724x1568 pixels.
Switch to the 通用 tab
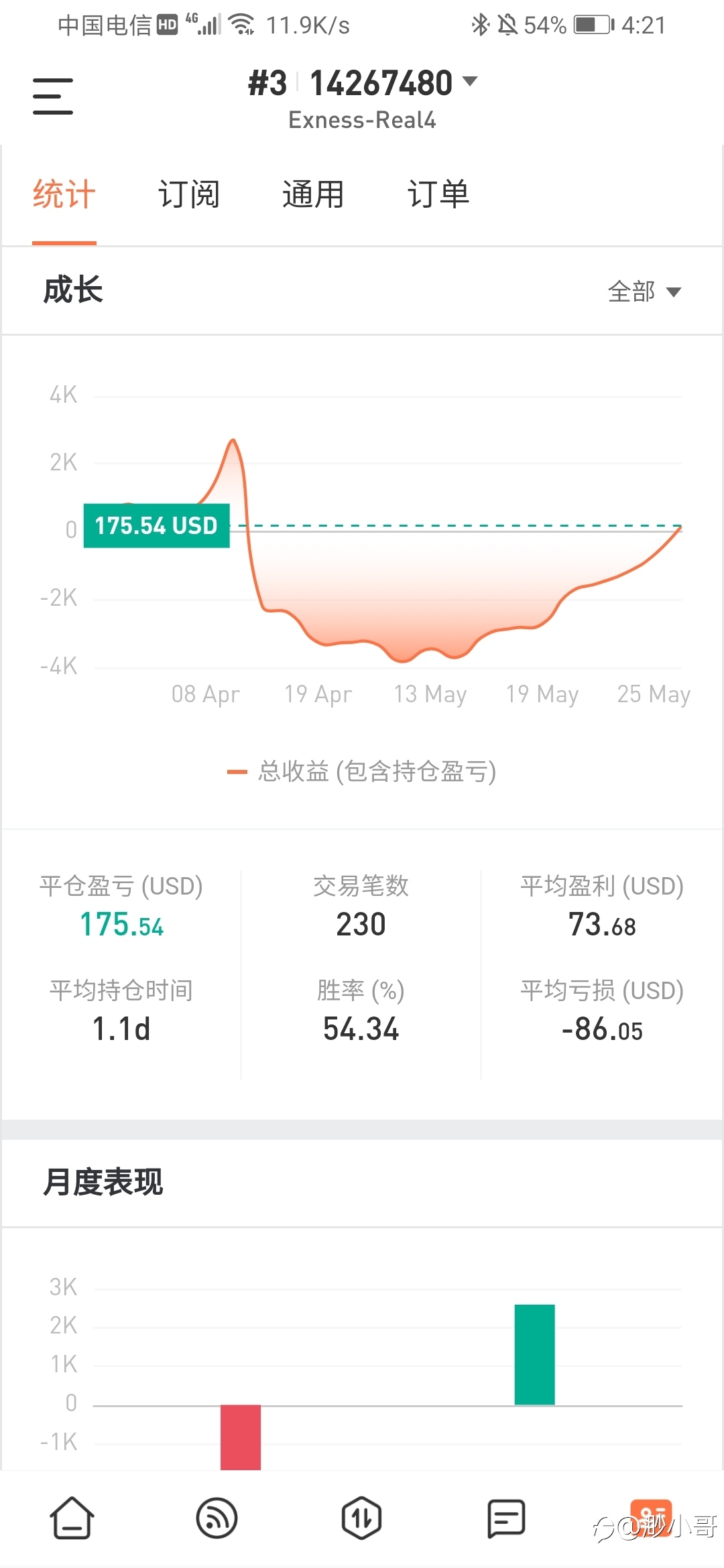[313, 194]
